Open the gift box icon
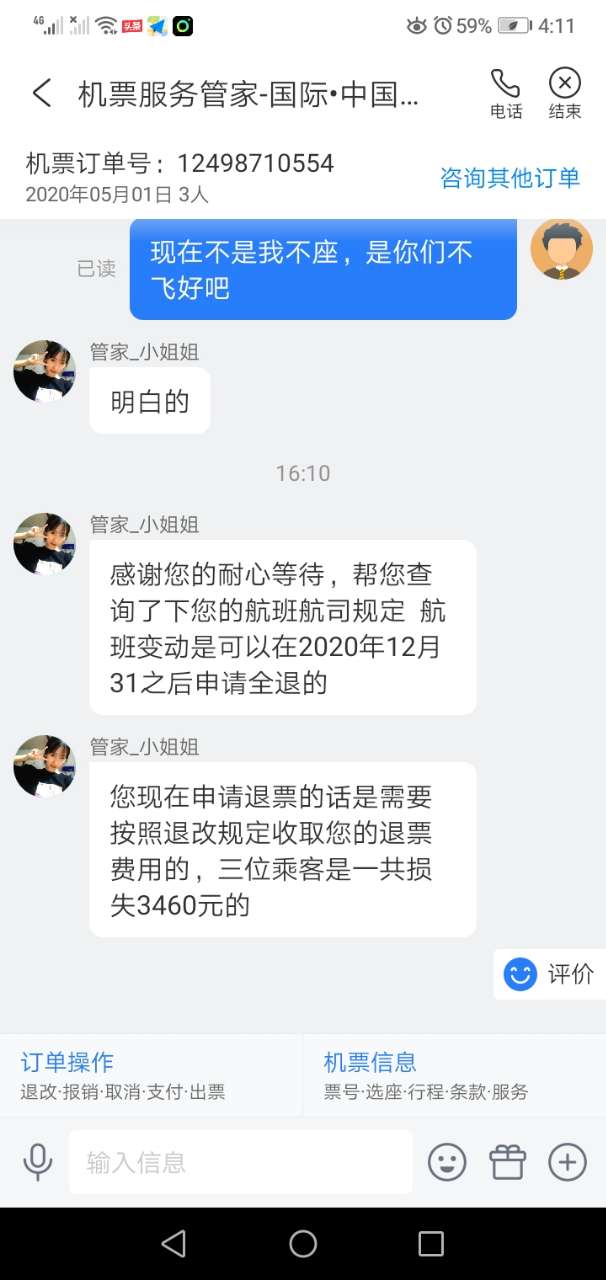 [x=507, y=1162]
